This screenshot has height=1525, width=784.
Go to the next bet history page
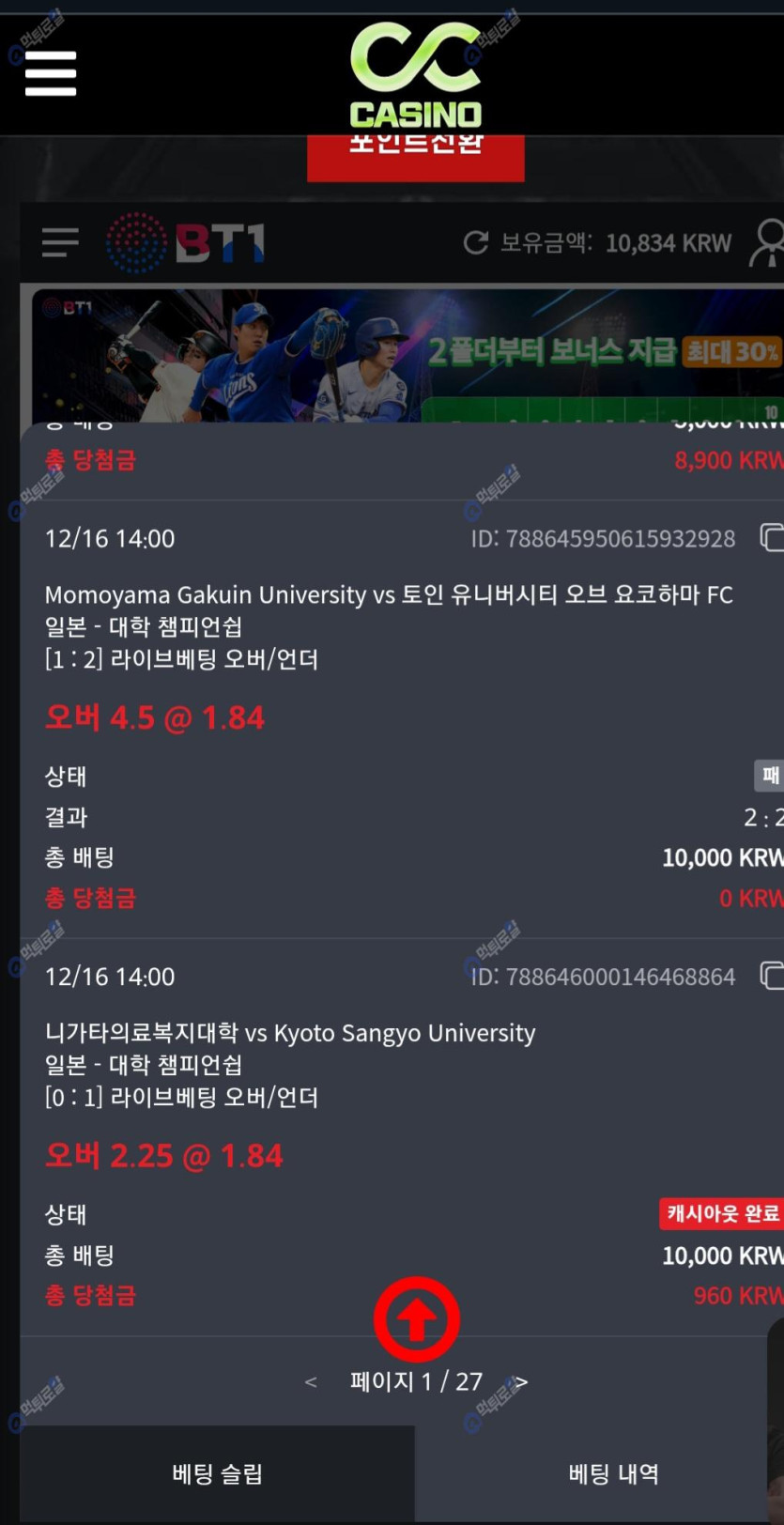522,1381
